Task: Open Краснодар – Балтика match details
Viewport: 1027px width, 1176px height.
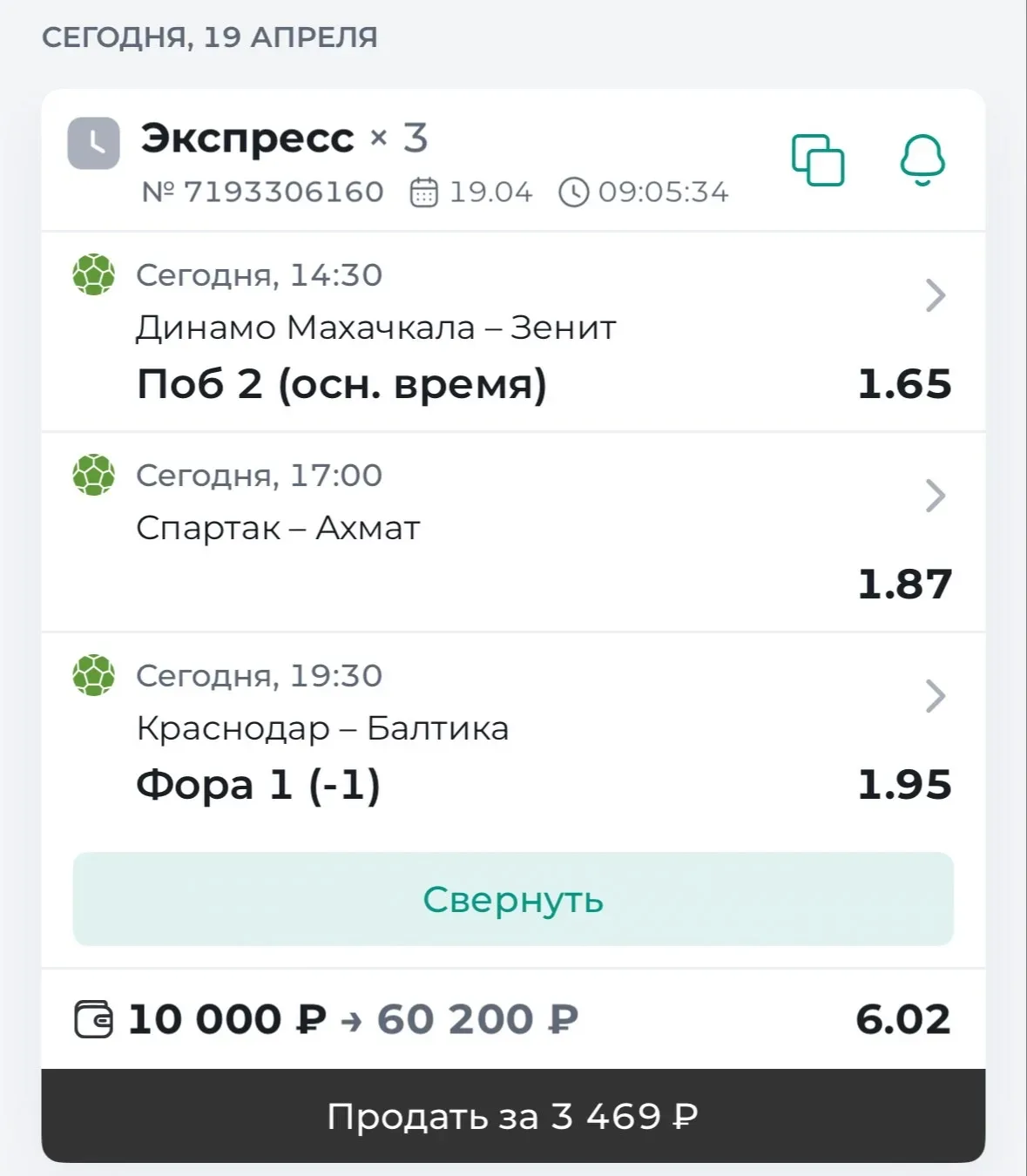Action: coord(935,697)
